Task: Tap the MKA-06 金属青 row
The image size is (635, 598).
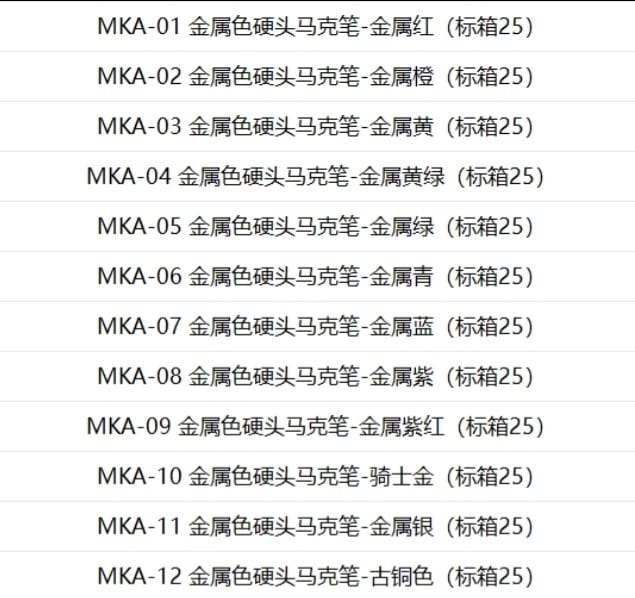Action: tap(316, 277)
